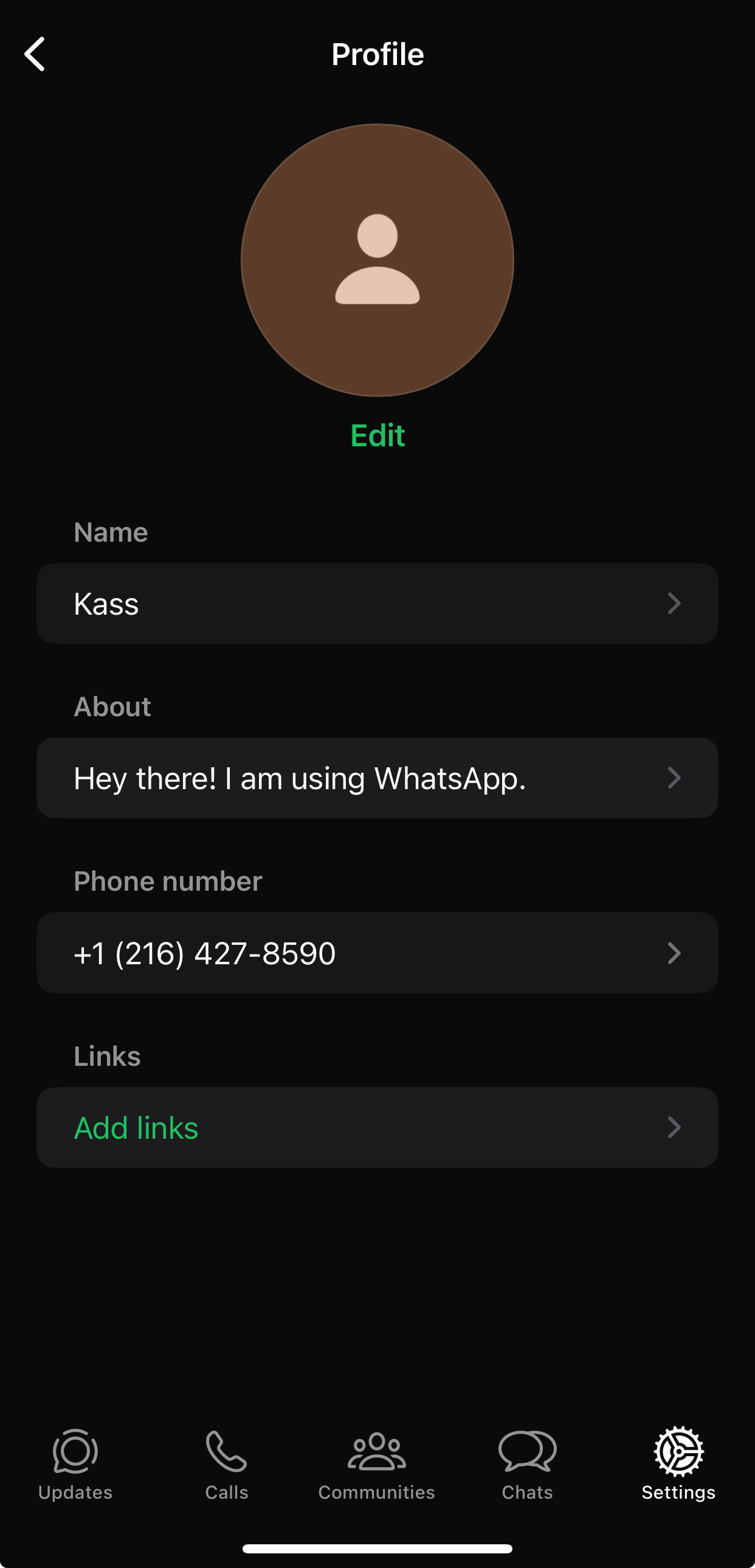Tap Edit under the profile photo
755x1568 pixels.
(x=377, y=435)
